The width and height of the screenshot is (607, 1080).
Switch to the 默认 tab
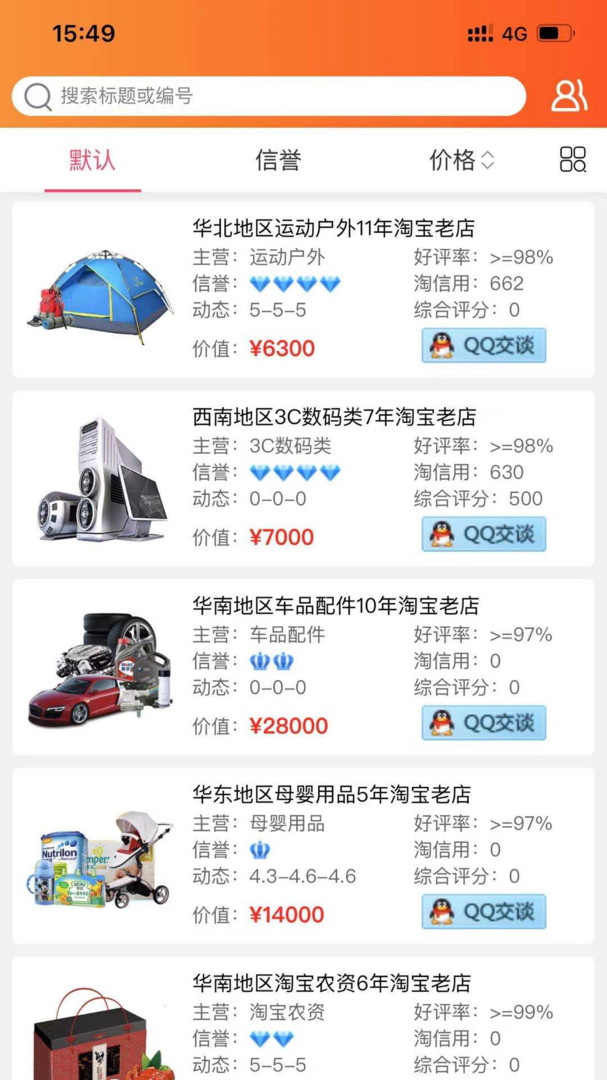coord(92,160)
